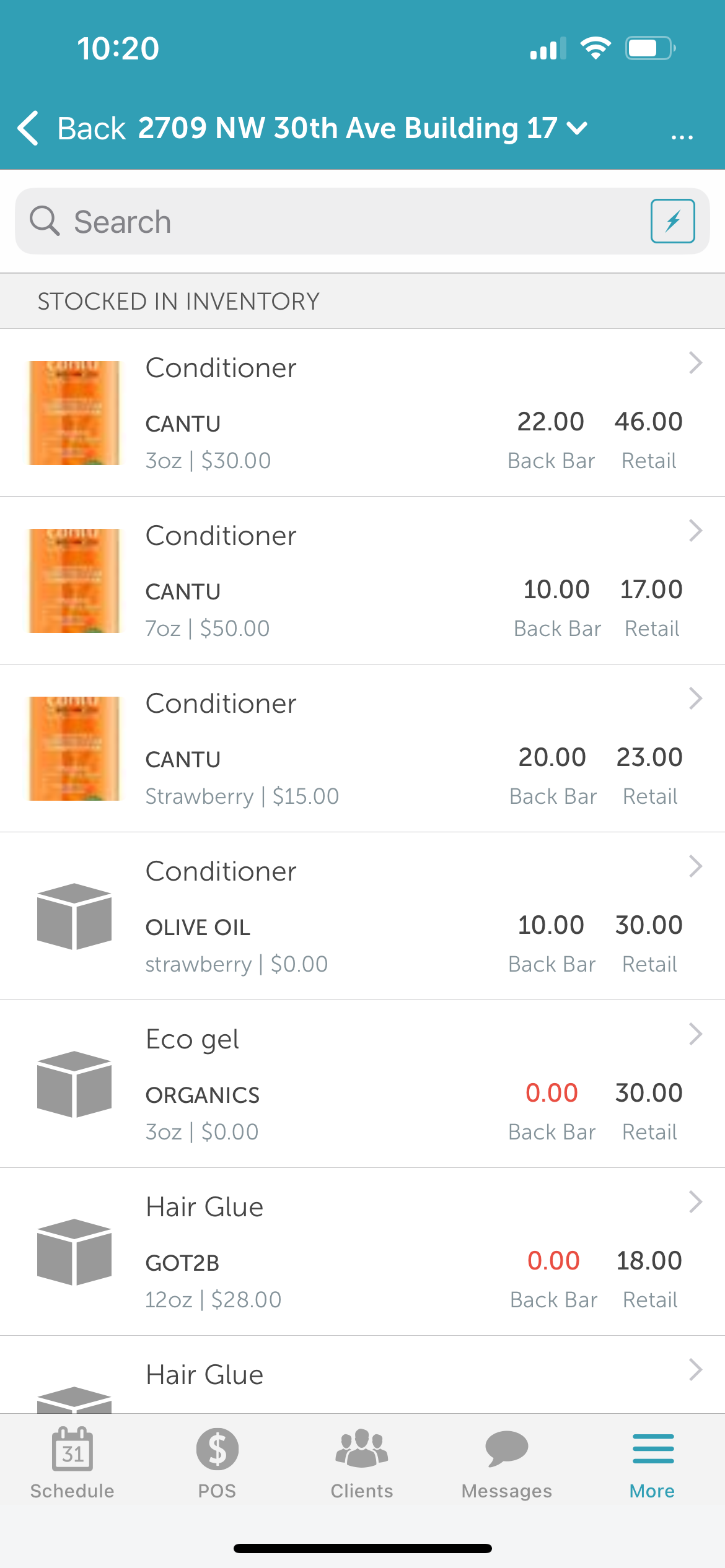Open the Messages tab
Viewport: 725px width, 1568px height.
pyautogui.click(x=507, y=1463)
